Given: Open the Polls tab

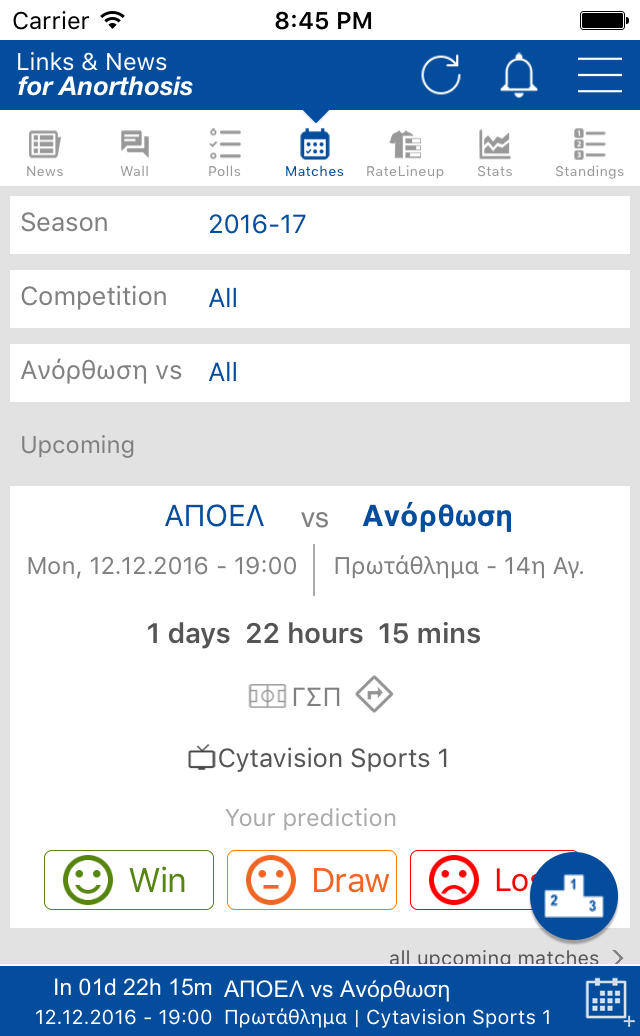Looking at the screenshot, I should (225, 154).
